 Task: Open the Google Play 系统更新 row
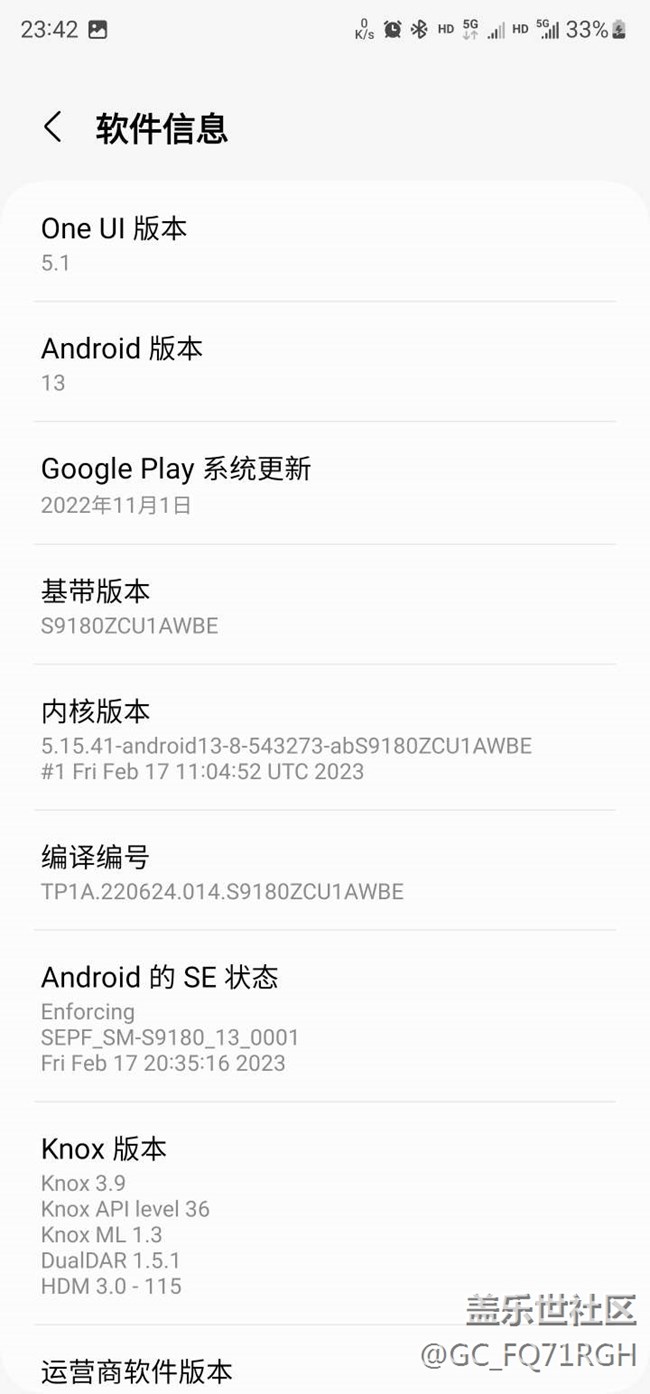(324, 485)
